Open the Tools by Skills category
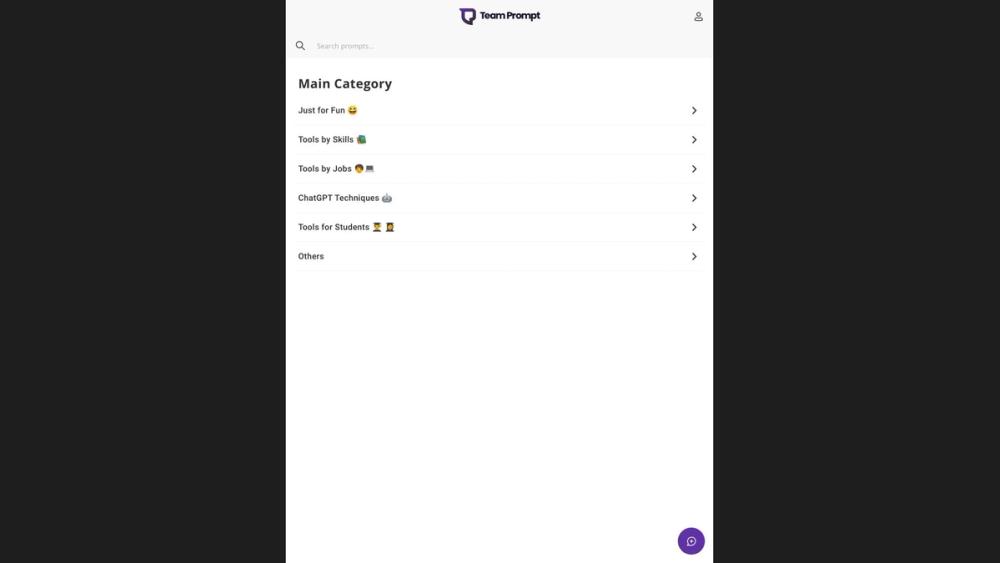 tap(498, 140)
